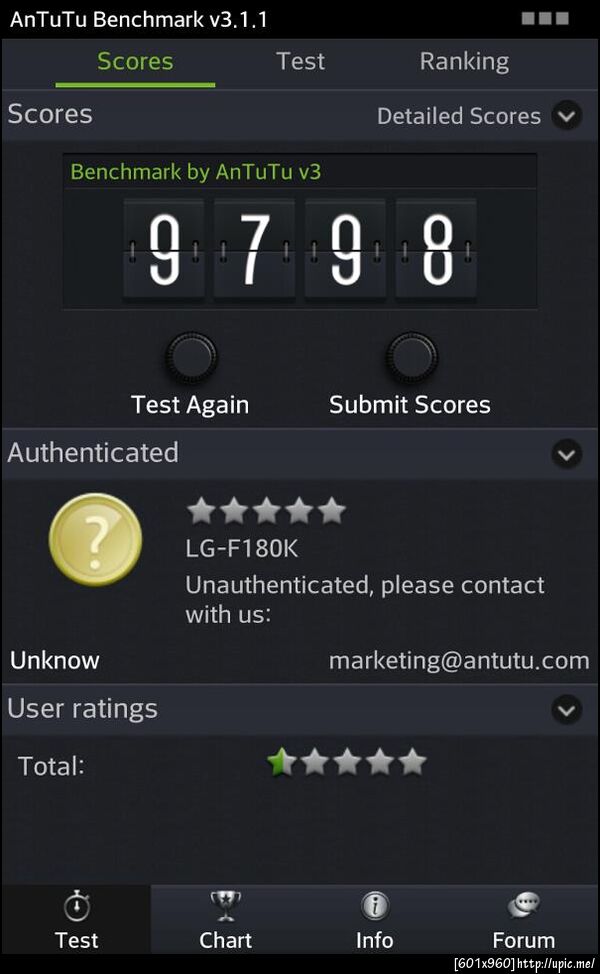
Task: Open the Forum from the bottom bar
Action: 523,921
